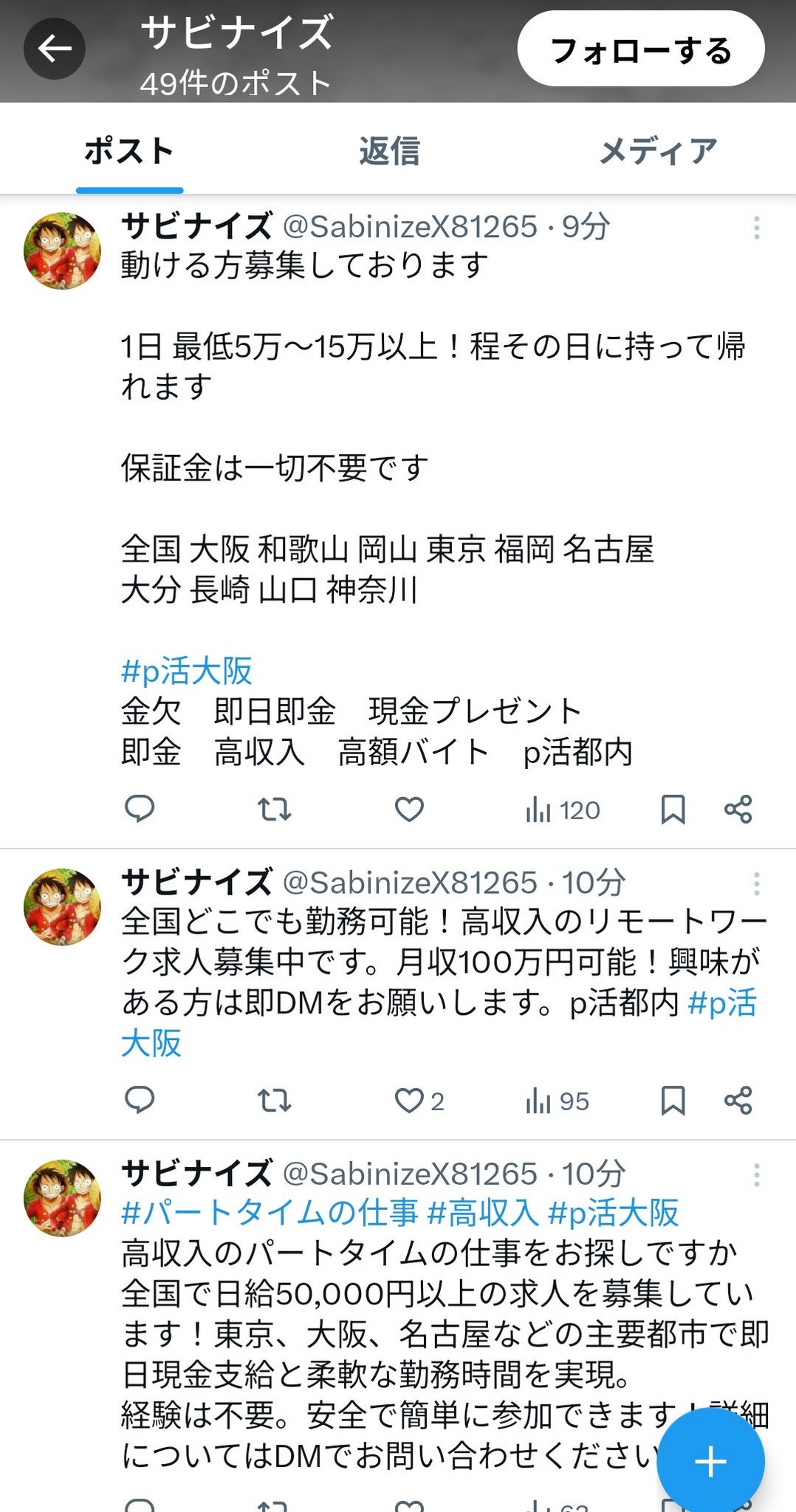Share the 9分 post
The height and width of the screenshot is (1512, 796).
click(738, 810)
